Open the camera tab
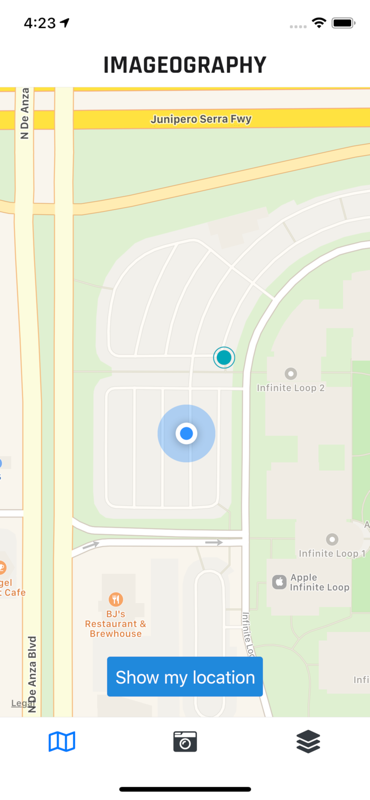This screenshot has height=800, width=370. pyautogui.click(x=185, y=741)
